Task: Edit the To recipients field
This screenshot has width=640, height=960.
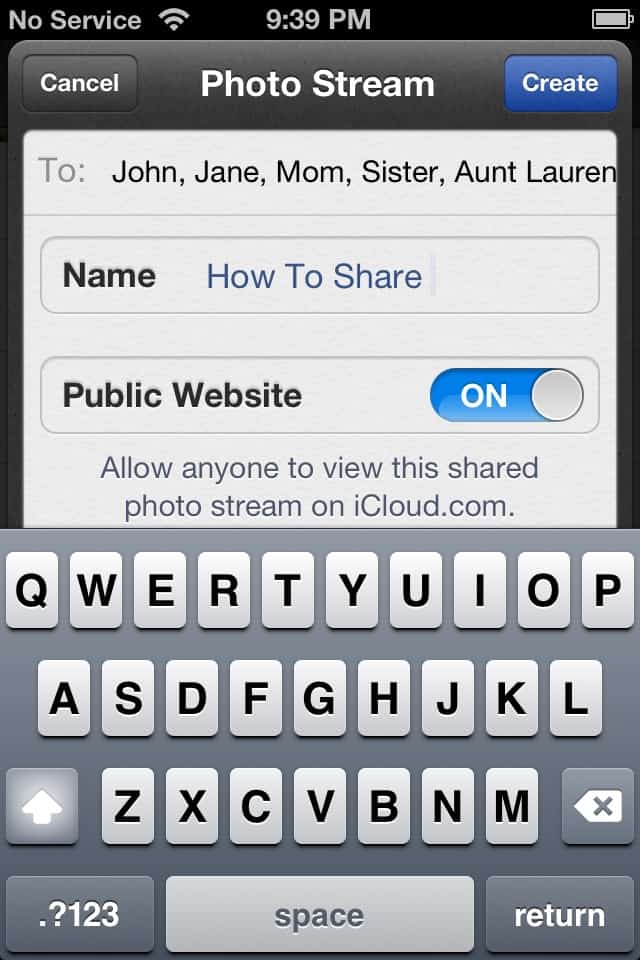Action: [360, 172]
